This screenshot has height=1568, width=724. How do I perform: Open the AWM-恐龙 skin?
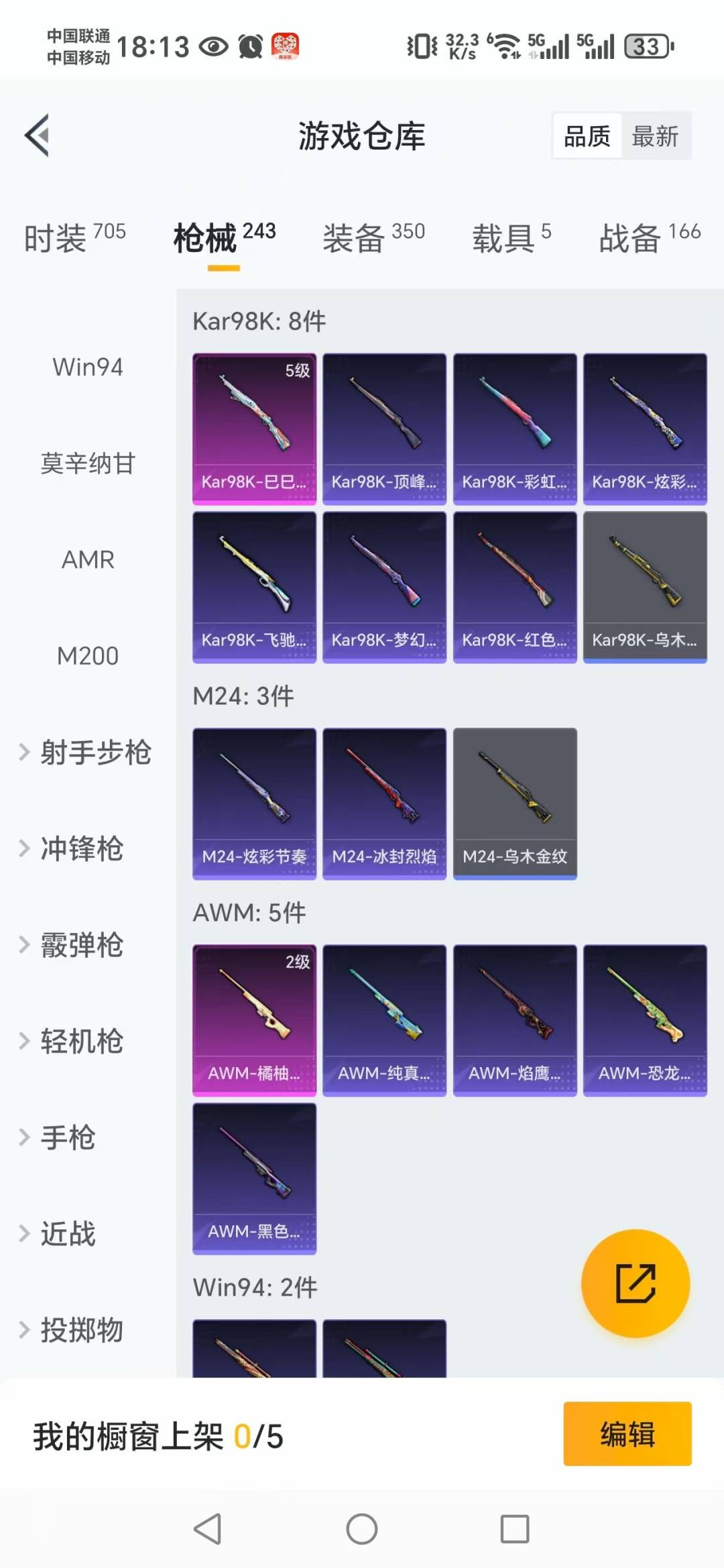pos(645,1019)
